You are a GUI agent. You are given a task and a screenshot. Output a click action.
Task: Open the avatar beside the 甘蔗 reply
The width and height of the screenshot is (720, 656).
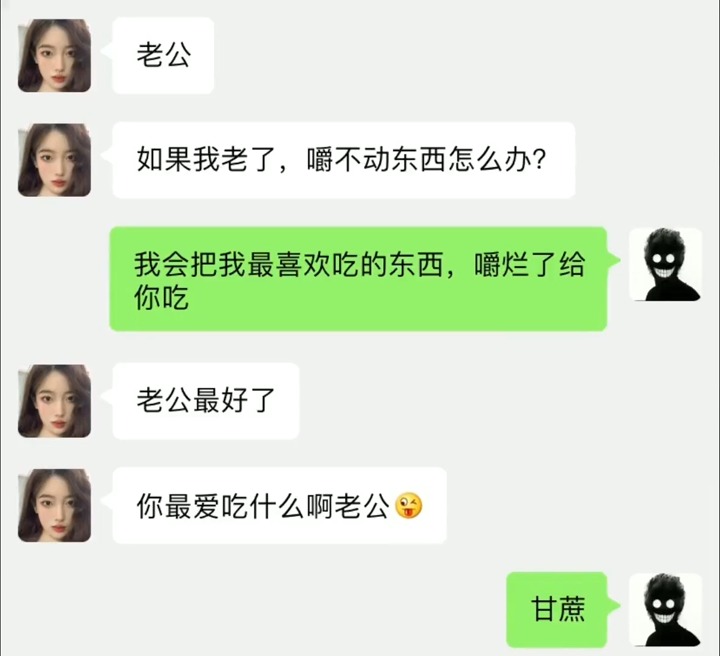tap(665, 609)
